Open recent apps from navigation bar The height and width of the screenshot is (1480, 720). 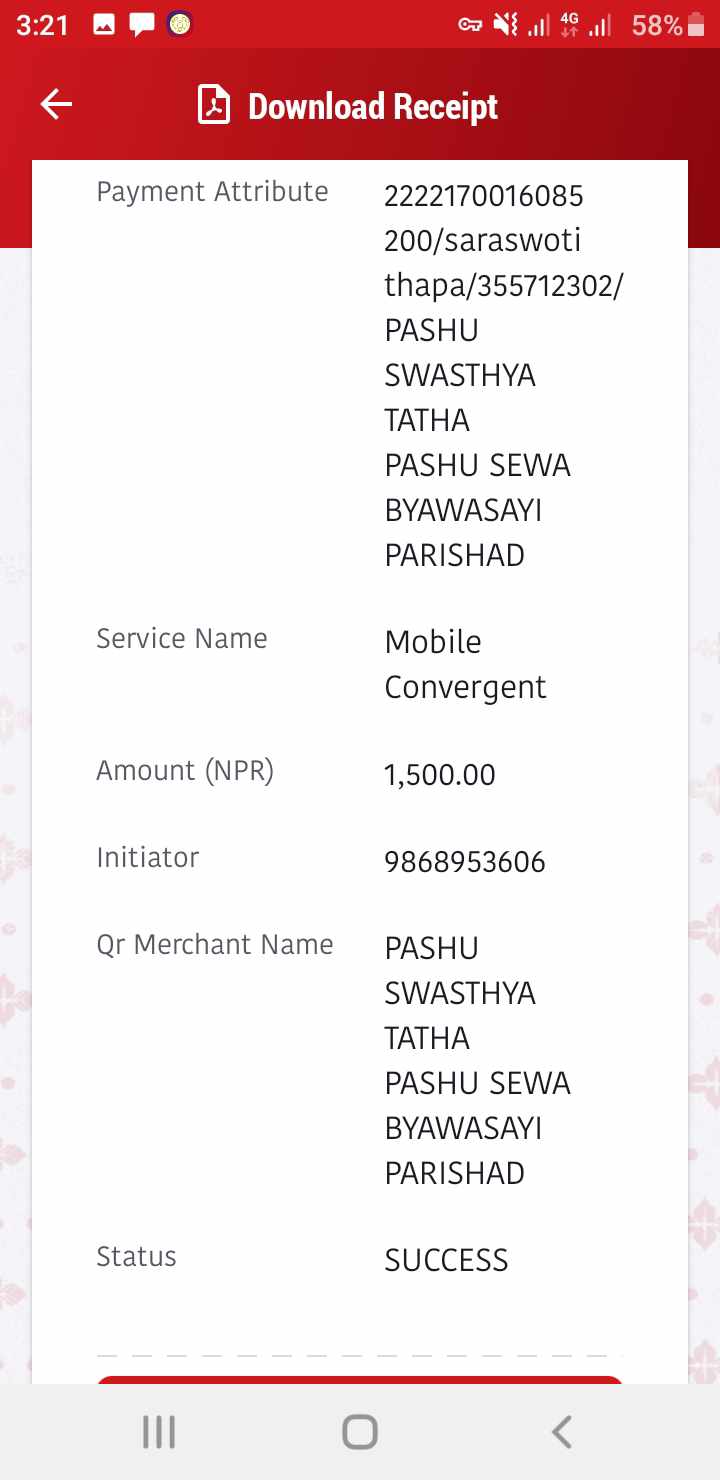[159, 1432]
